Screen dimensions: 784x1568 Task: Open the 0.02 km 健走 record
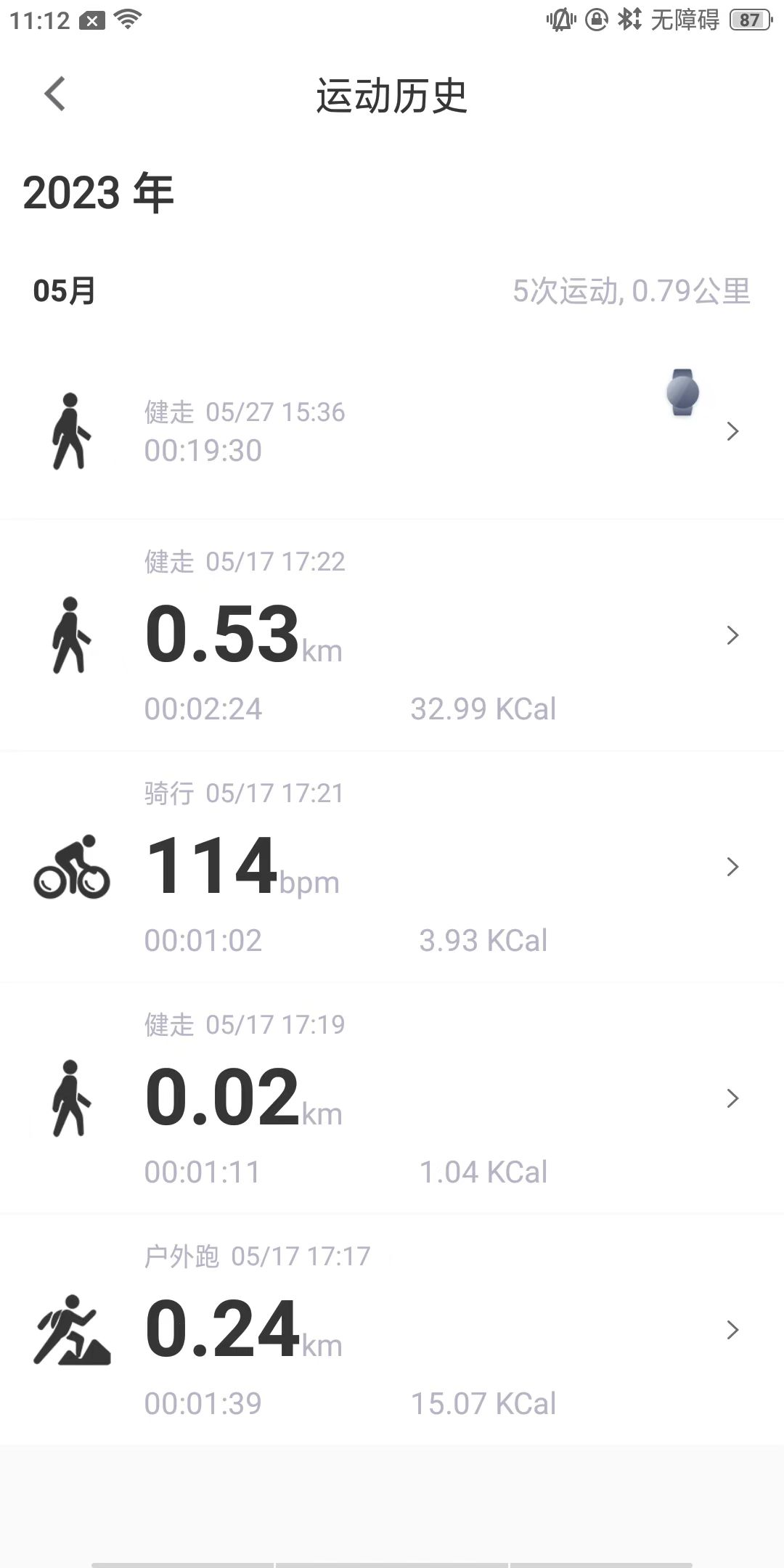click(x=392, y=1098)
